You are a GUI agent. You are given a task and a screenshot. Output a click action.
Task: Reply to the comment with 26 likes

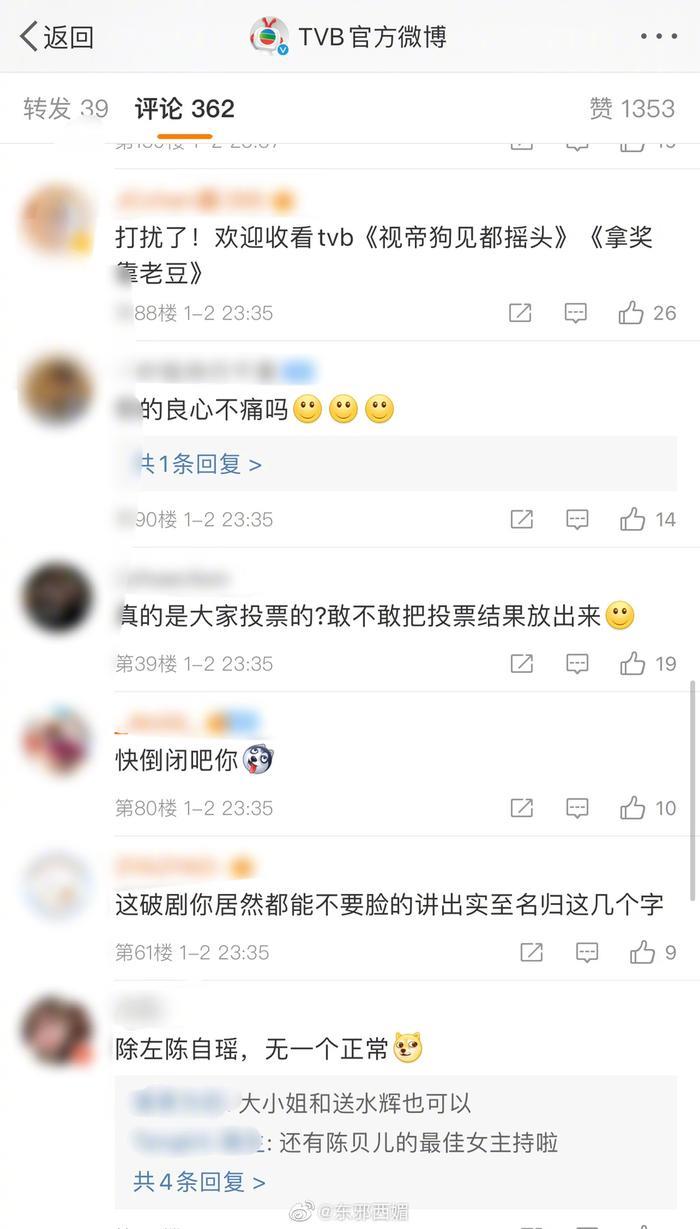(575, 313)
